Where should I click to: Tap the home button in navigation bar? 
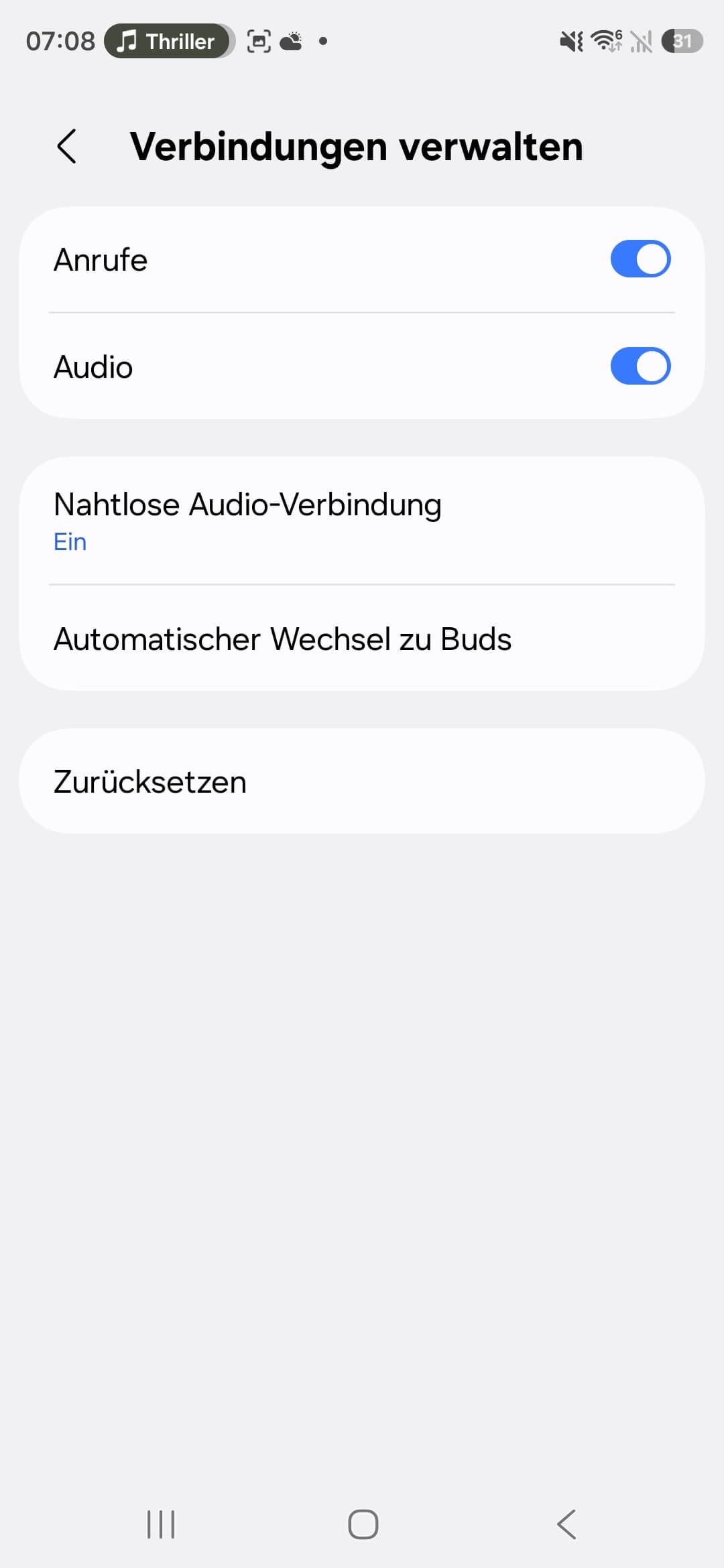(363, 1524)
